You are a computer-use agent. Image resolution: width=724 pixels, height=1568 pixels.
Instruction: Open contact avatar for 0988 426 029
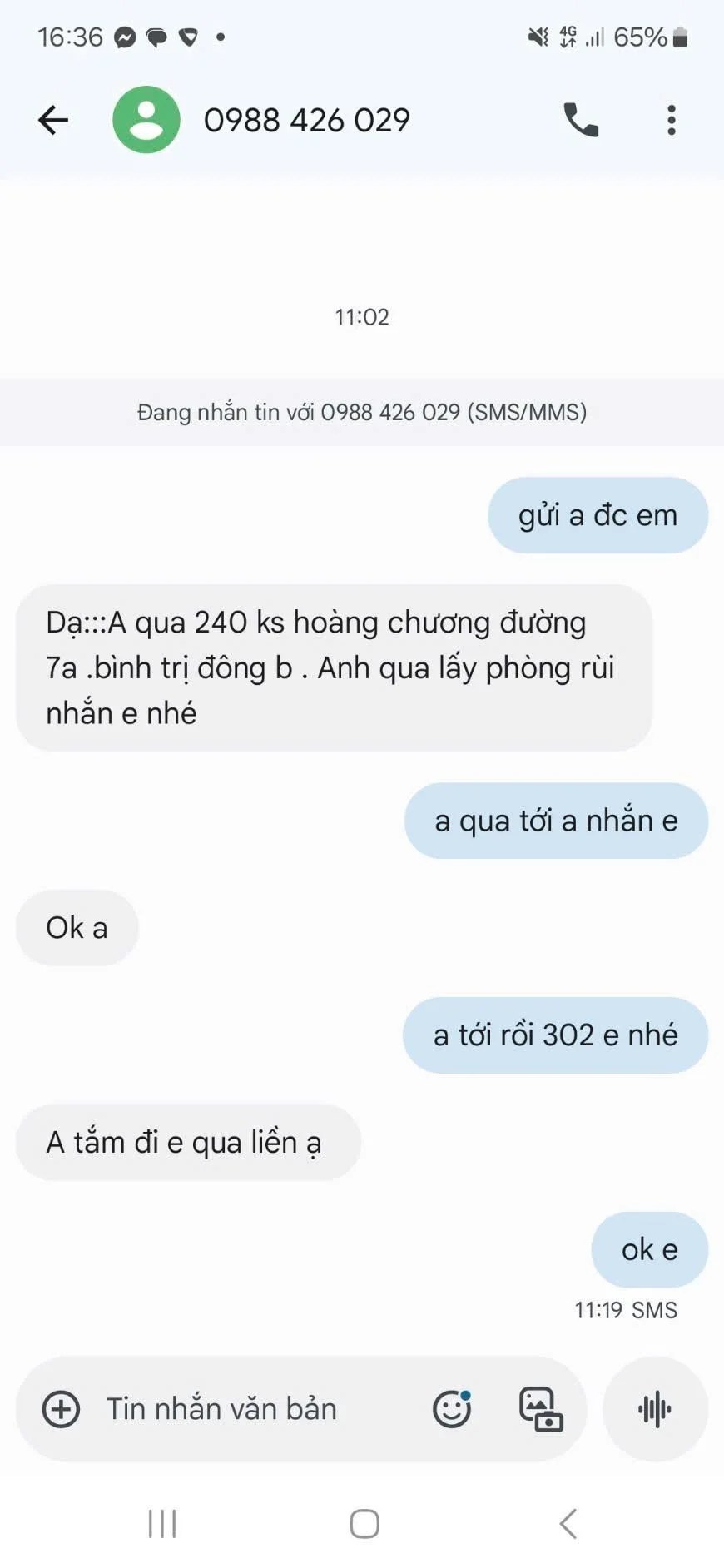146,120
